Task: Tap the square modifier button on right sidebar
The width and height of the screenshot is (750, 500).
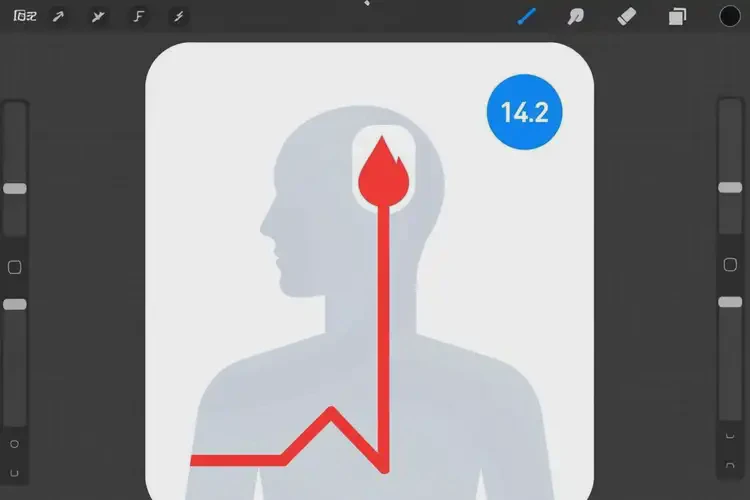Action: coord(731,264)
